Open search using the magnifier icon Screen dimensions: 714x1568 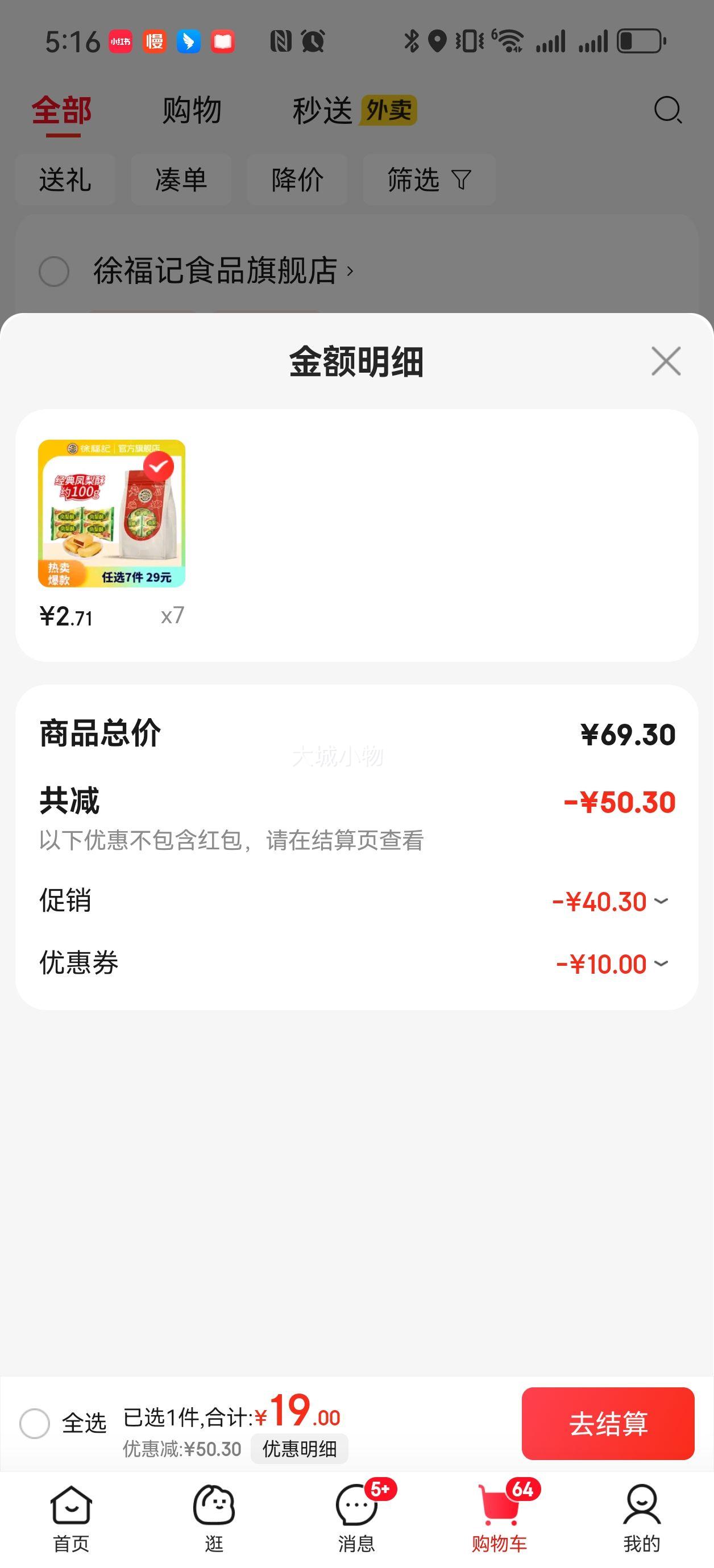[666, 110]
